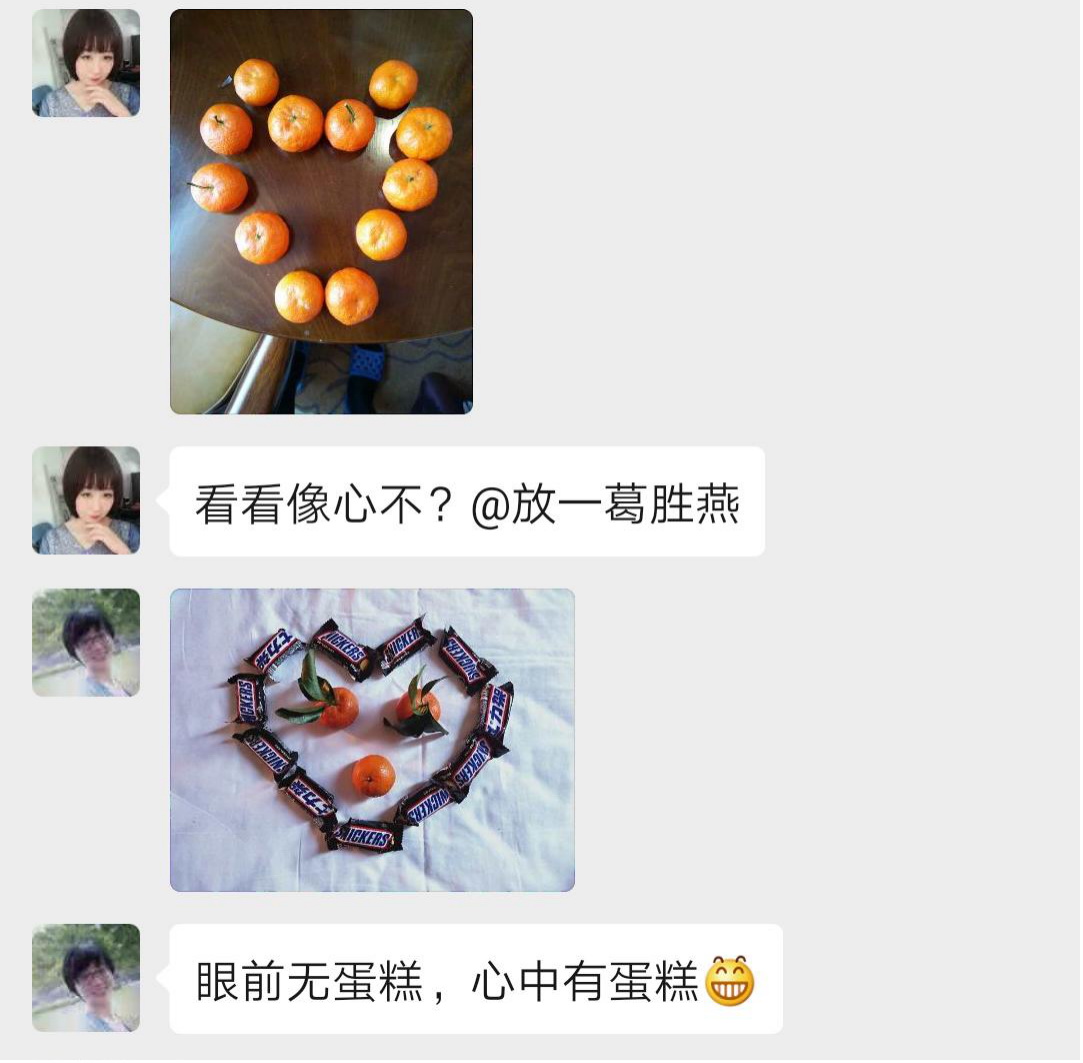Image resolution: width=1083 pixels, height=1063 pixels.
Task: Tap the avatar next to the 眼前无蛋糕 message
Action: 86,978
